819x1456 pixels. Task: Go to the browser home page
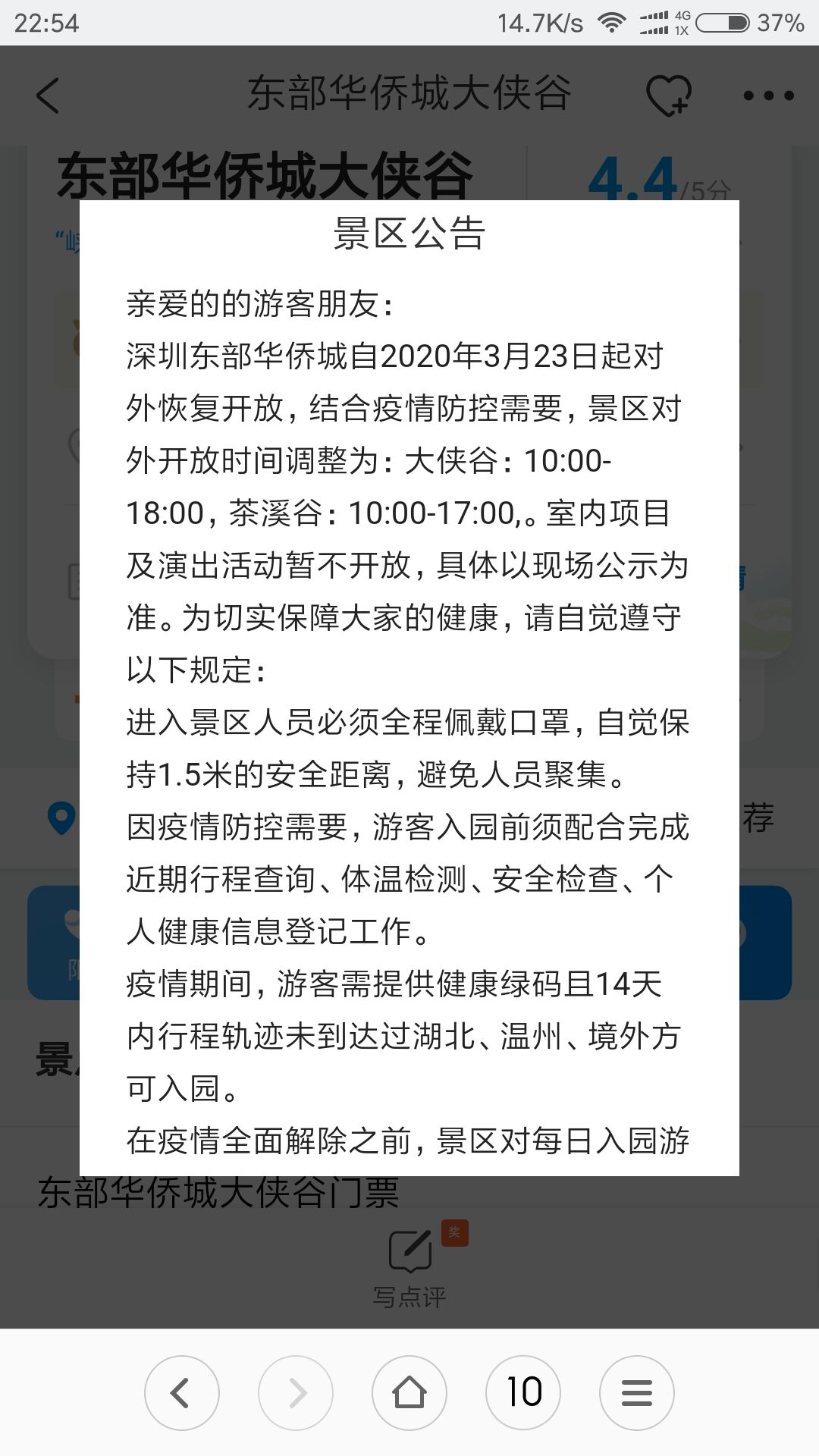[409, 1392]
